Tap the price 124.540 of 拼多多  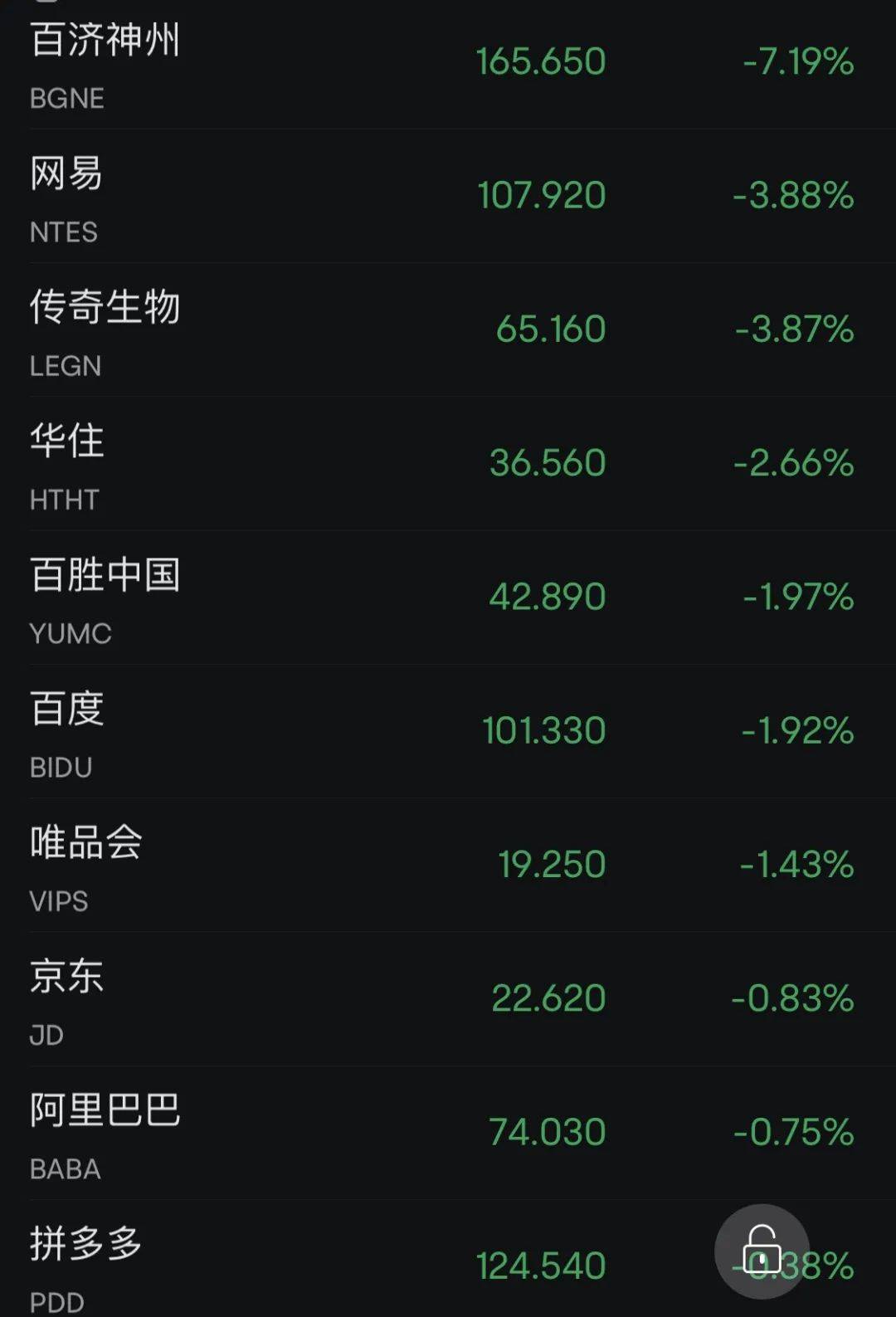(540, 1265)
